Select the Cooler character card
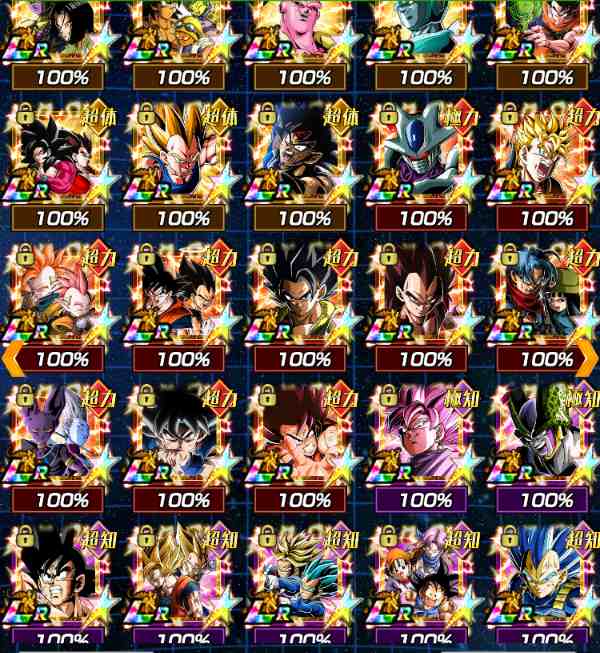 [x=425, y=155]
